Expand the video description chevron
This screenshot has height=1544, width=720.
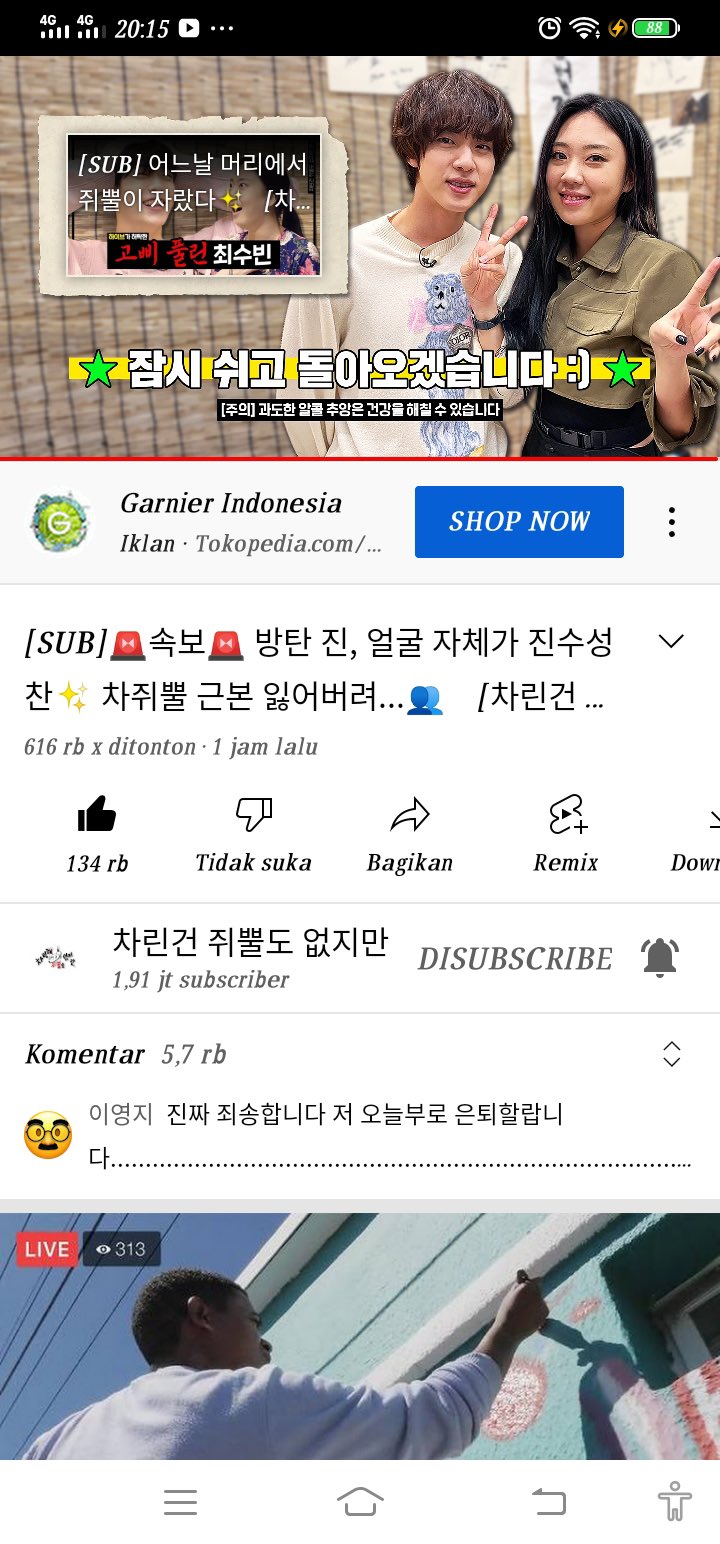pyautogui.click(x=672, y=641)
